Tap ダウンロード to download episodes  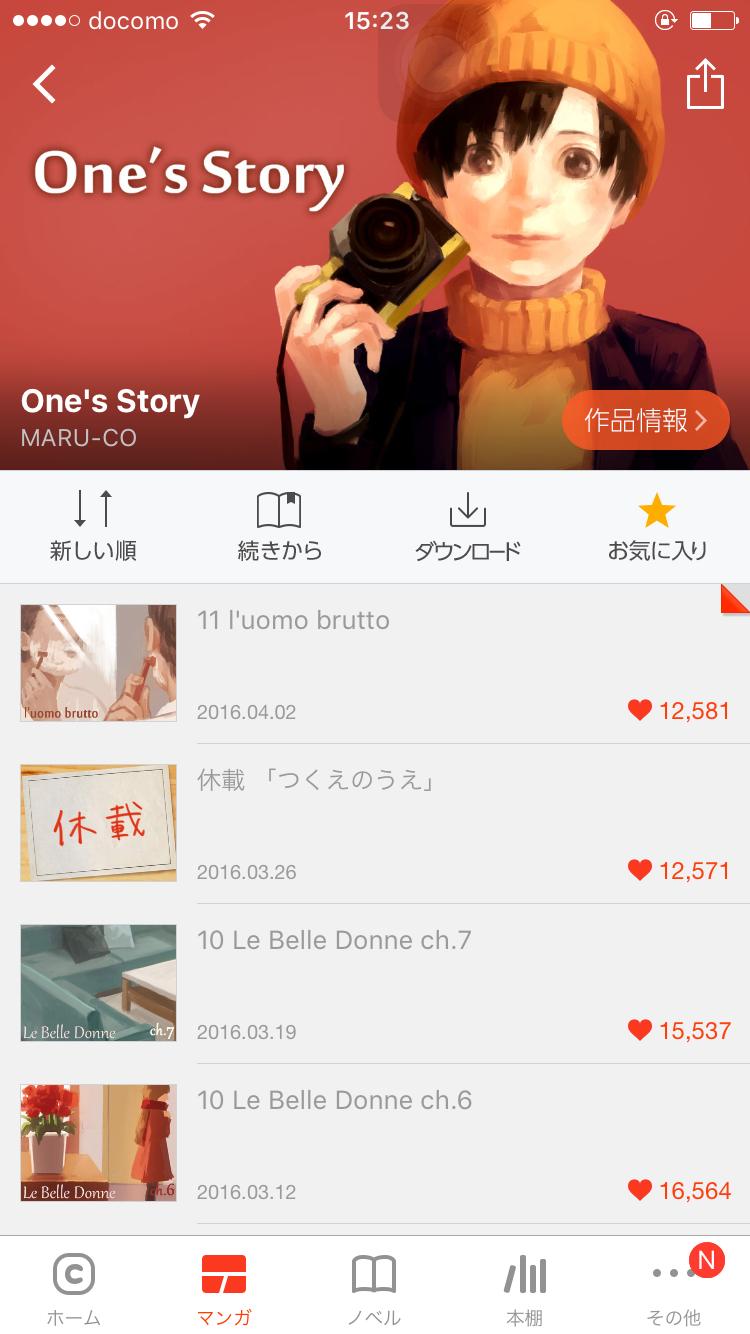click(x=467, y=526)
